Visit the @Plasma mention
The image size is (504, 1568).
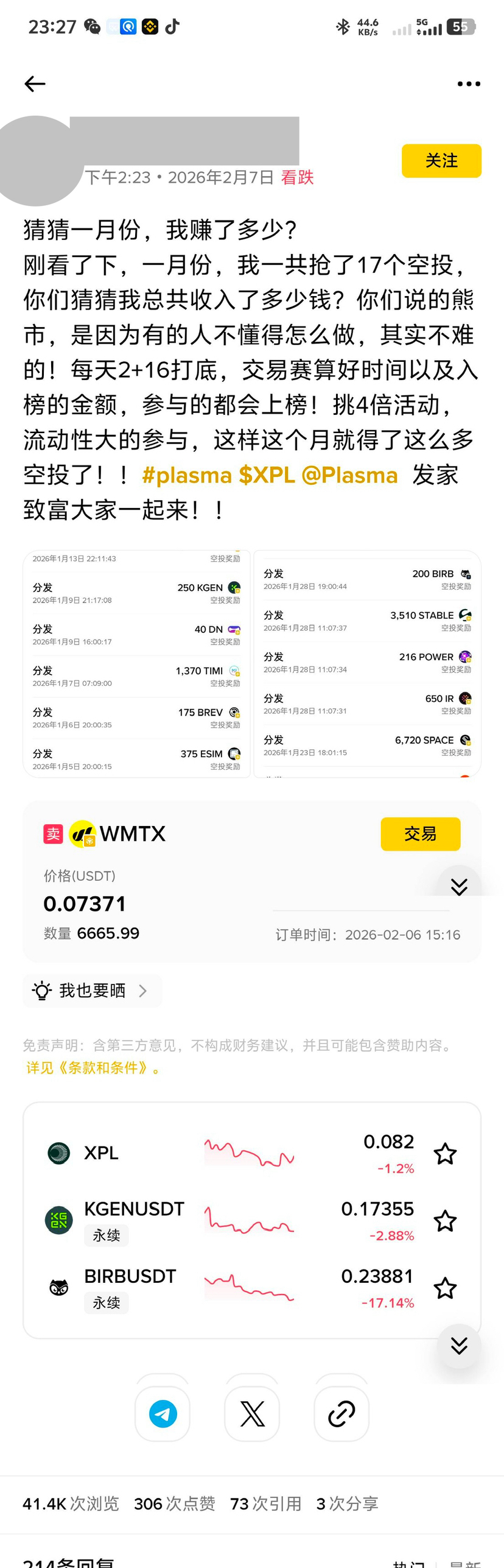coord(349,475)
